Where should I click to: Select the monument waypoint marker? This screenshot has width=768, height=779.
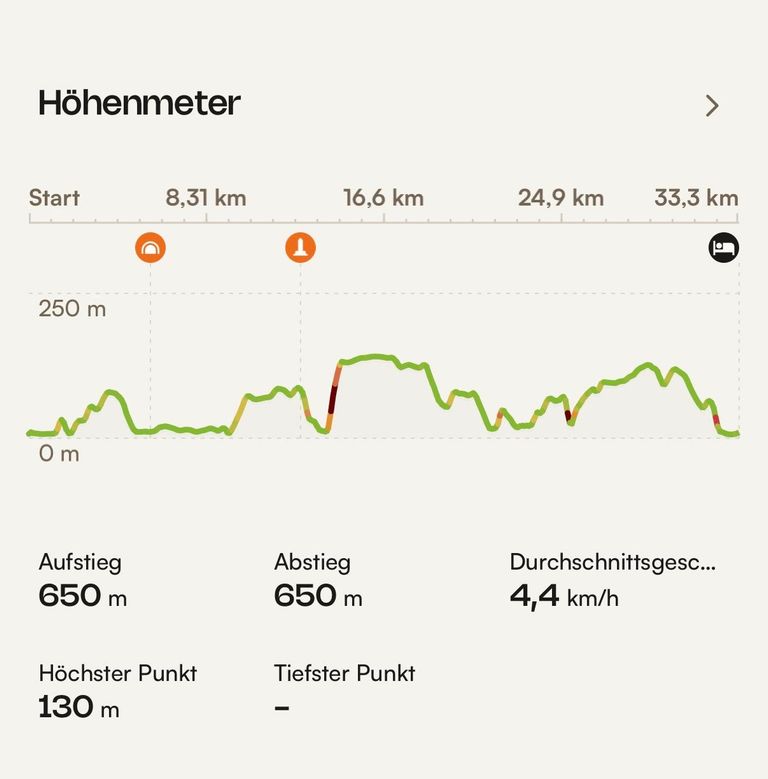(300, 247)
